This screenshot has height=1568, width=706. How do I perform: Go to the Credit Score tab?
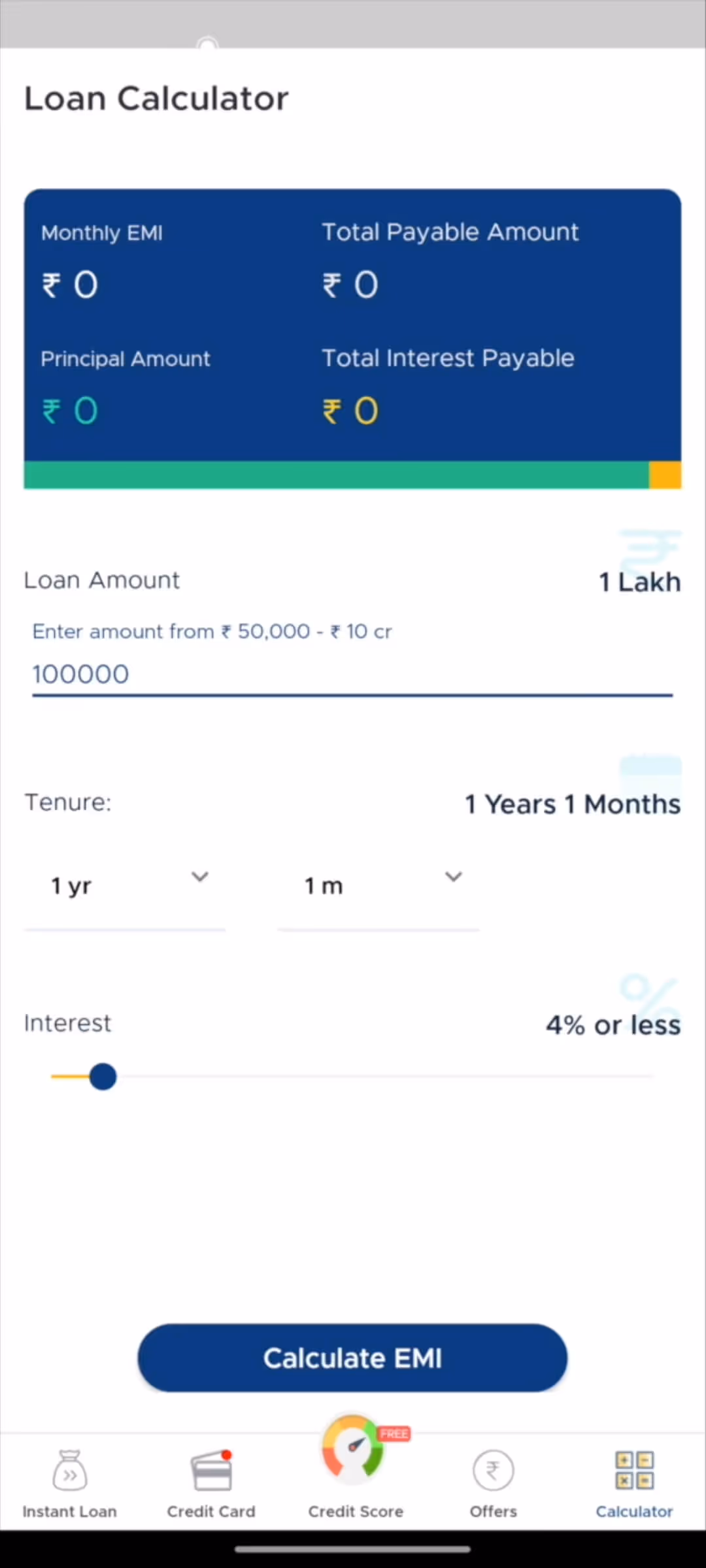click(355, 1477)
